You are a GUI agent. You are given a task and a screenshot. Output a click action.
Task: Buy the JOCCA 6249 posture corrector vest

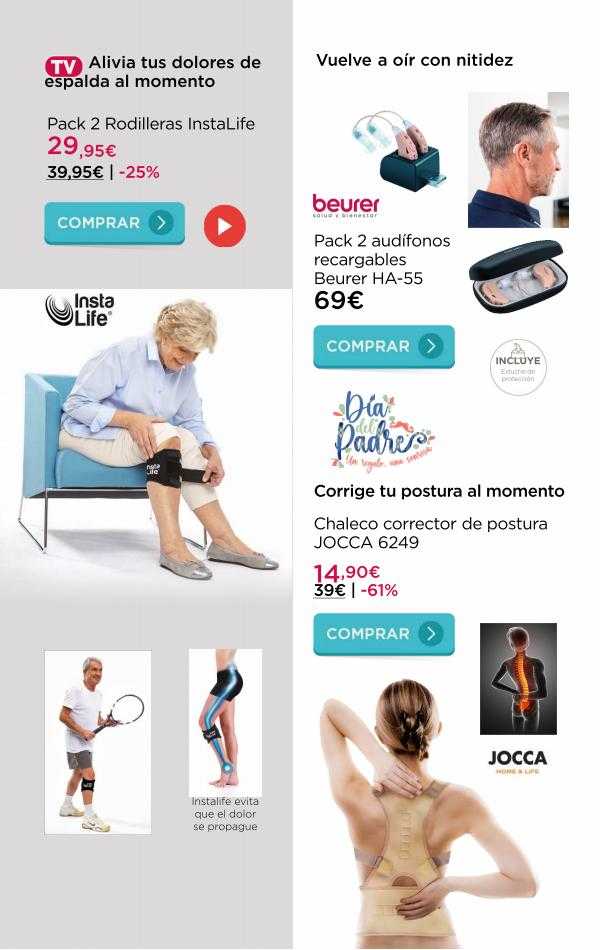pos(383,634)
